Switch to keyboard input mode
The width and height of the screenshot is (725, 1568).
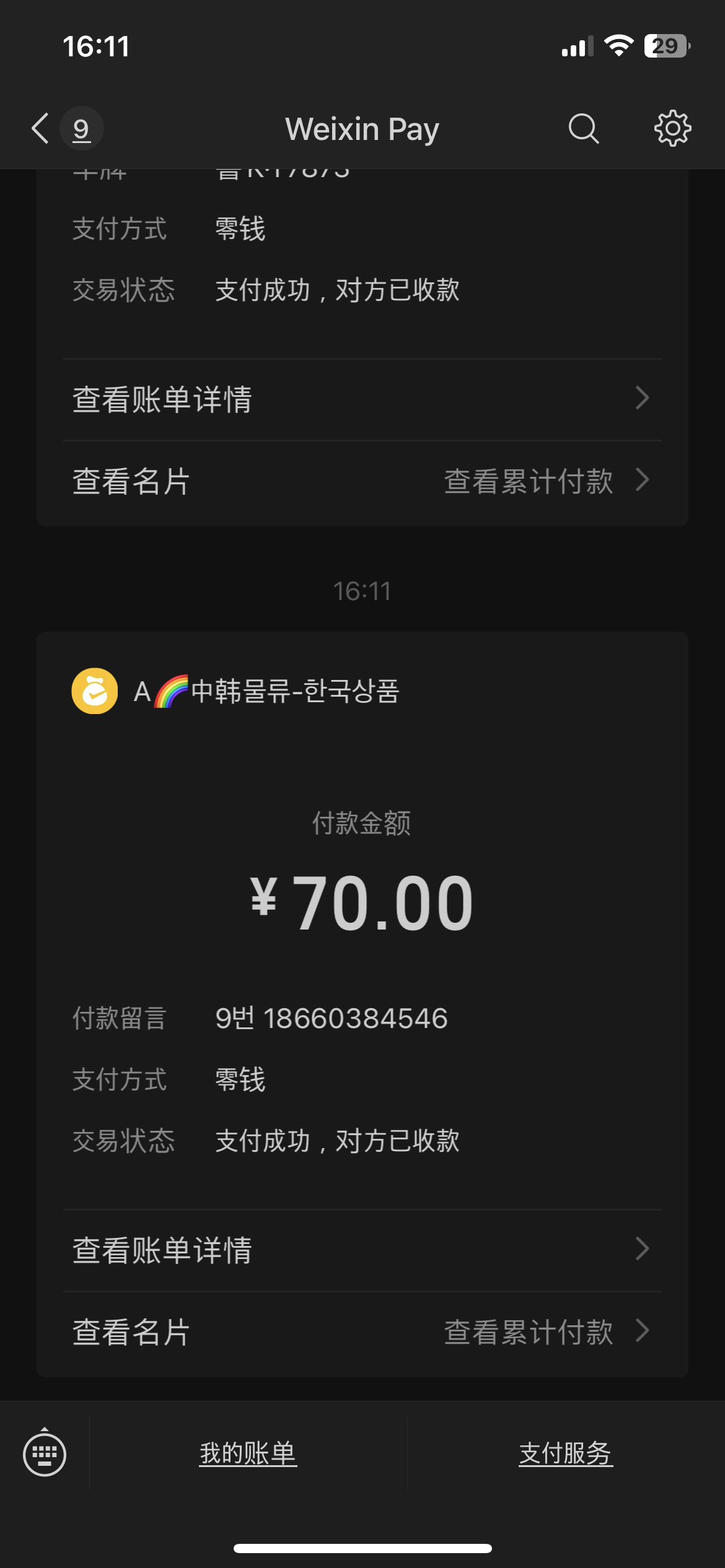[45, 1453]
